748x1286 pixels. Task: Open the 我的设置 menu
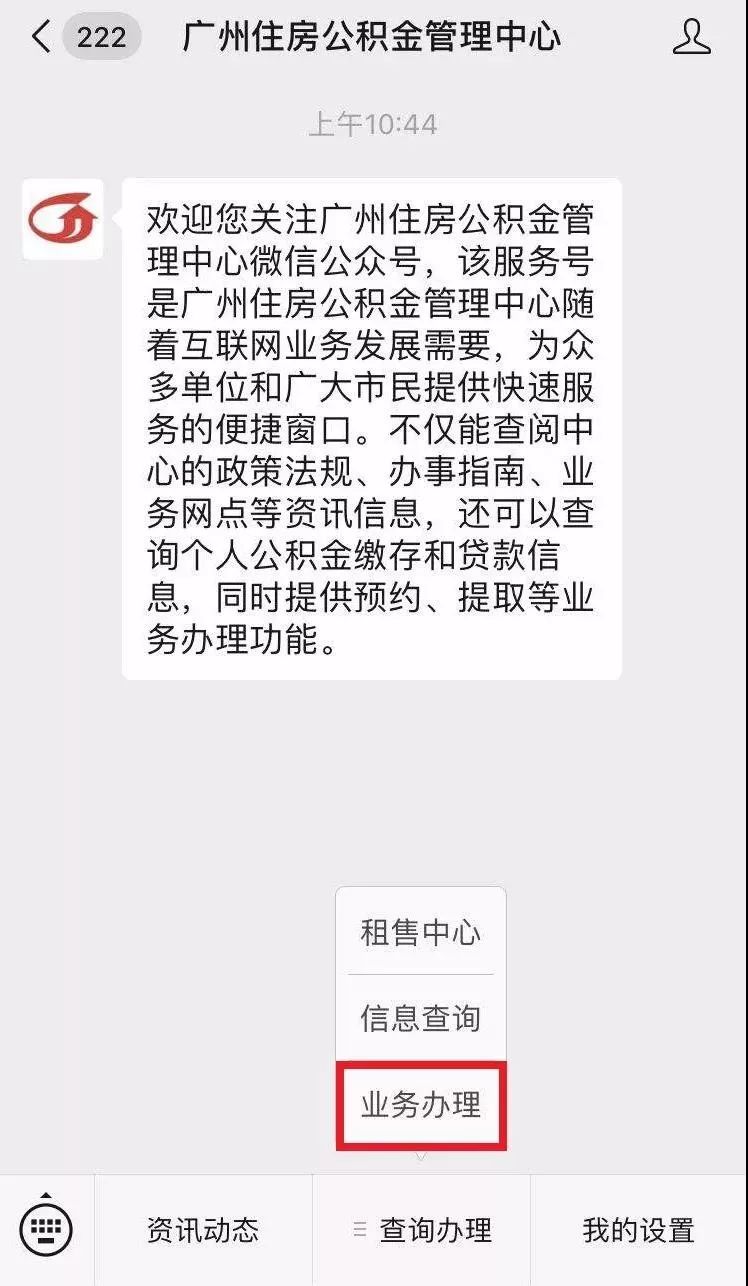point(639,1230)
